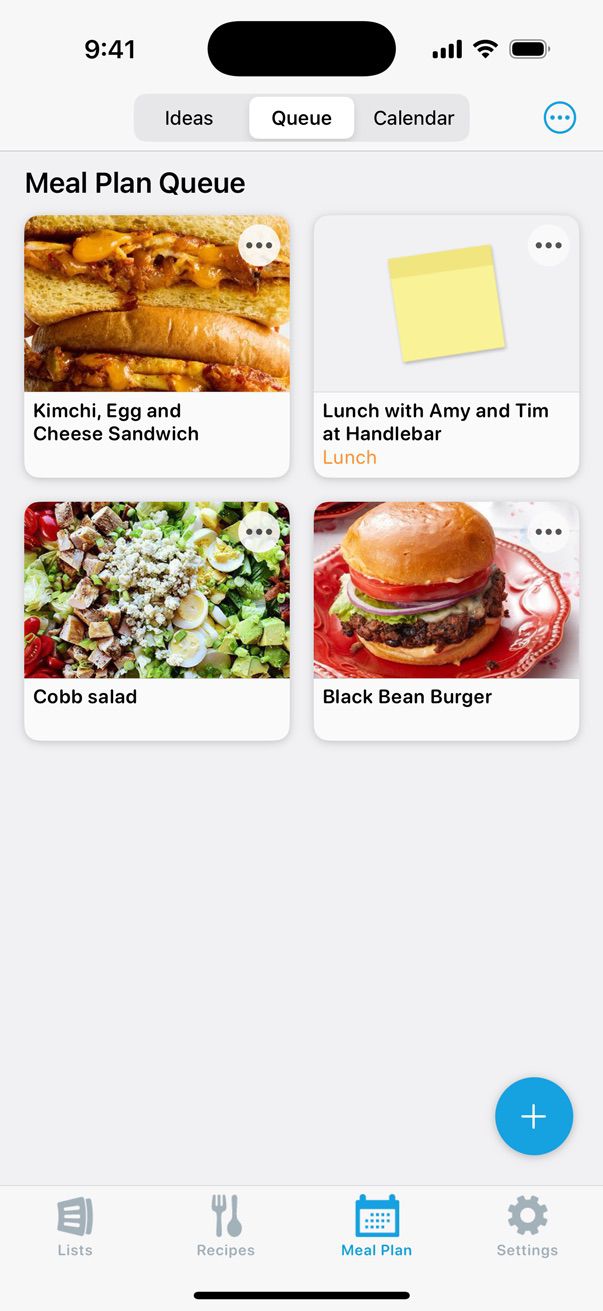
Task: Open the Kimchi, Egg and Cheese Sandwich card
Action: pos(157,345)
